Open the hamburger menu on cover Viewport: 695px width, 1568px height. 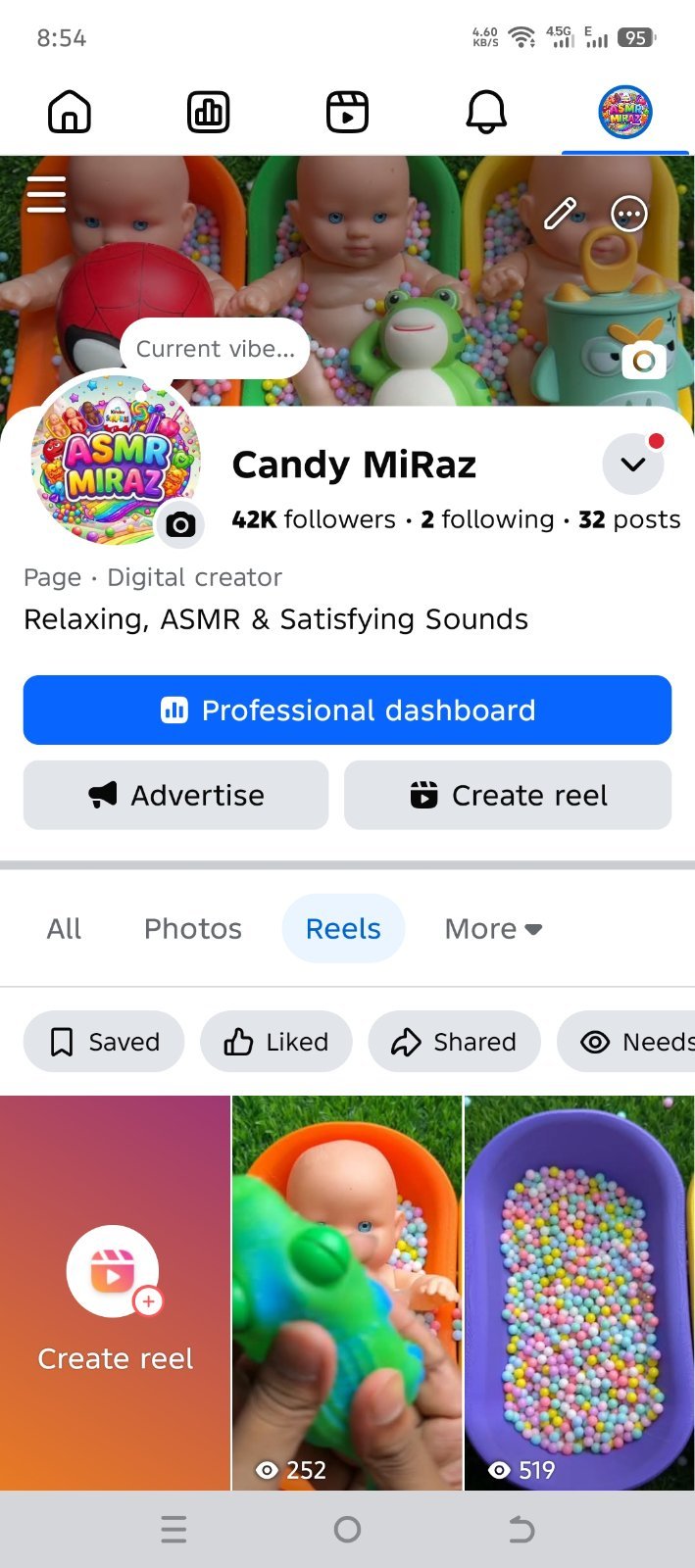coord(46,194)
